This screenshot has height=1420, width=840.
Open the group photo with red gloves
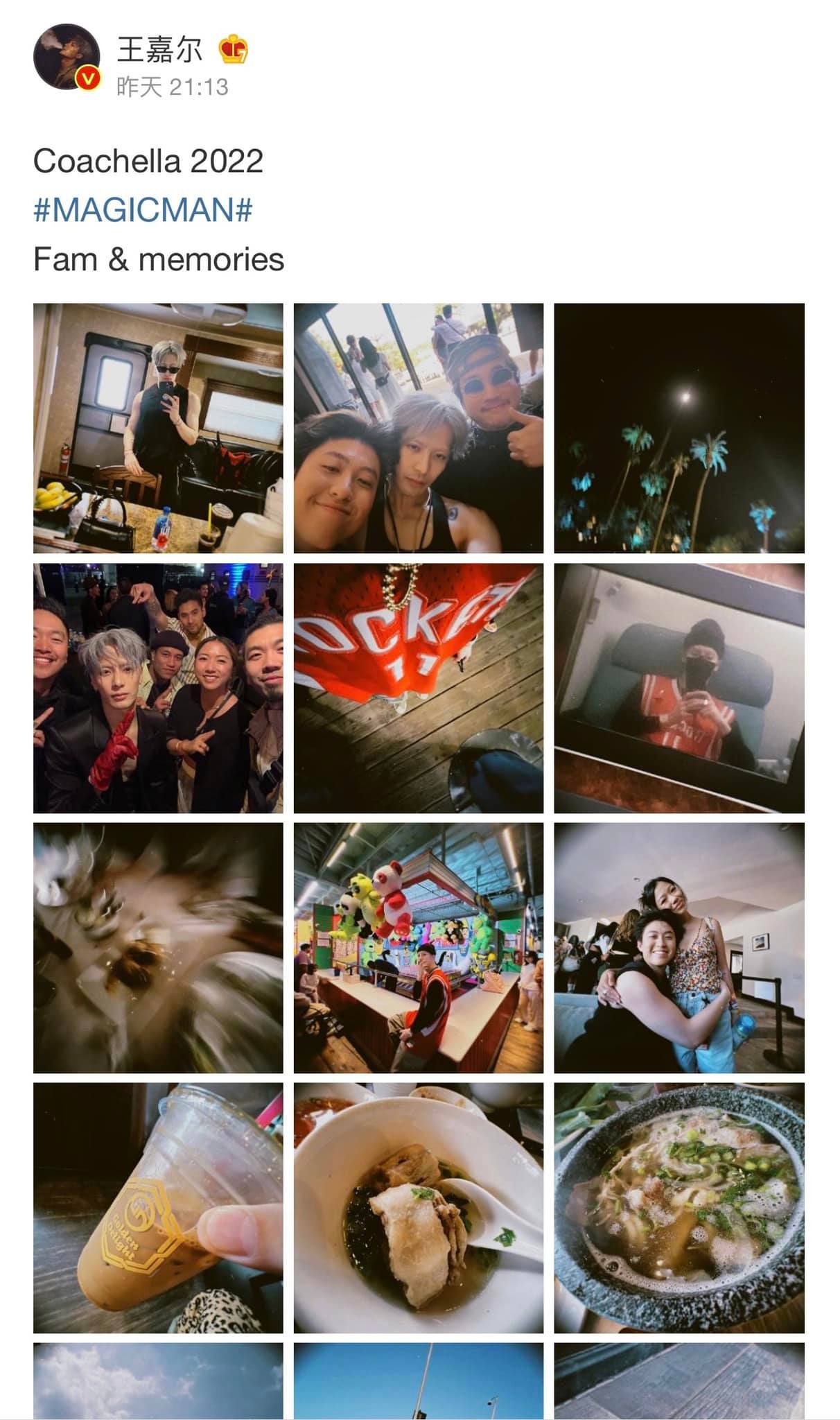pyautogui.click(x=158, y=688)
